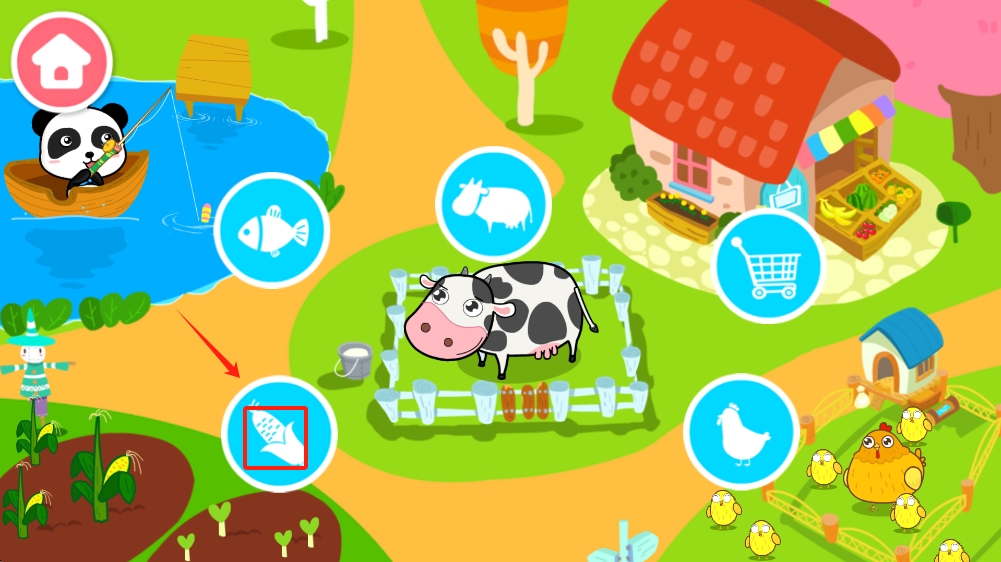Visit the shop with the cart icon
Image resolution: width=1001 pixels, height=562 pixels.
point(767,266)
